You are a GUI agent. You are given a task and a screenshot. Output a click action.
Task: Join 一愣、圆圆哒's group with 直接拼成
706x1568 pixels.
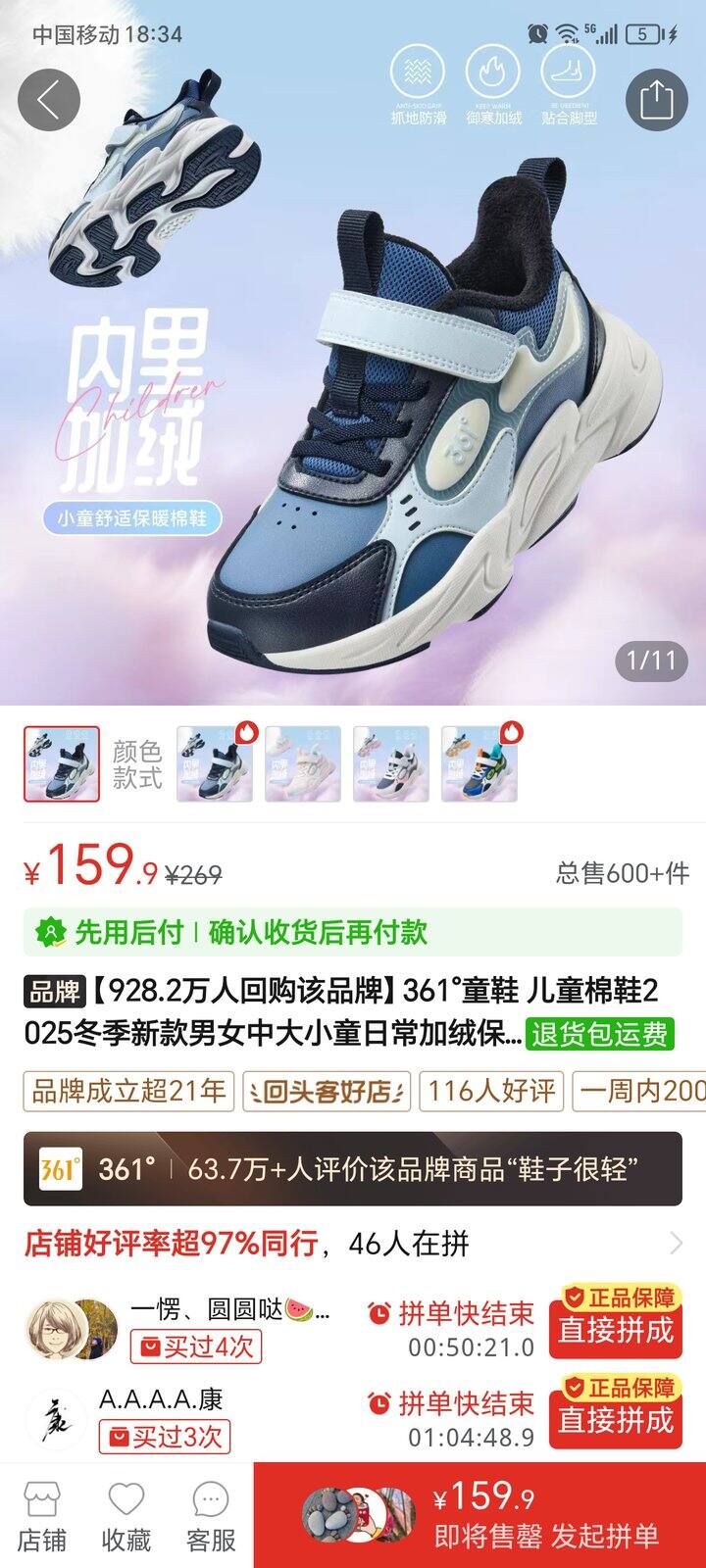pyautogui.click(x=615, y=1323)
